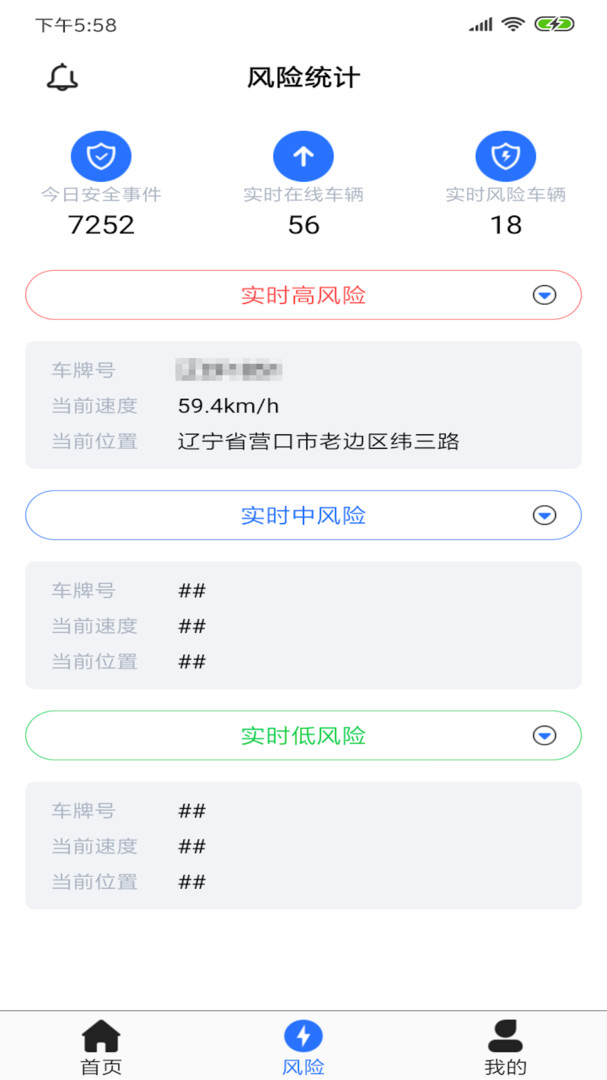Tap the 实时风险车辆 shield icon

pyautogui.click(x=505, y=156)
